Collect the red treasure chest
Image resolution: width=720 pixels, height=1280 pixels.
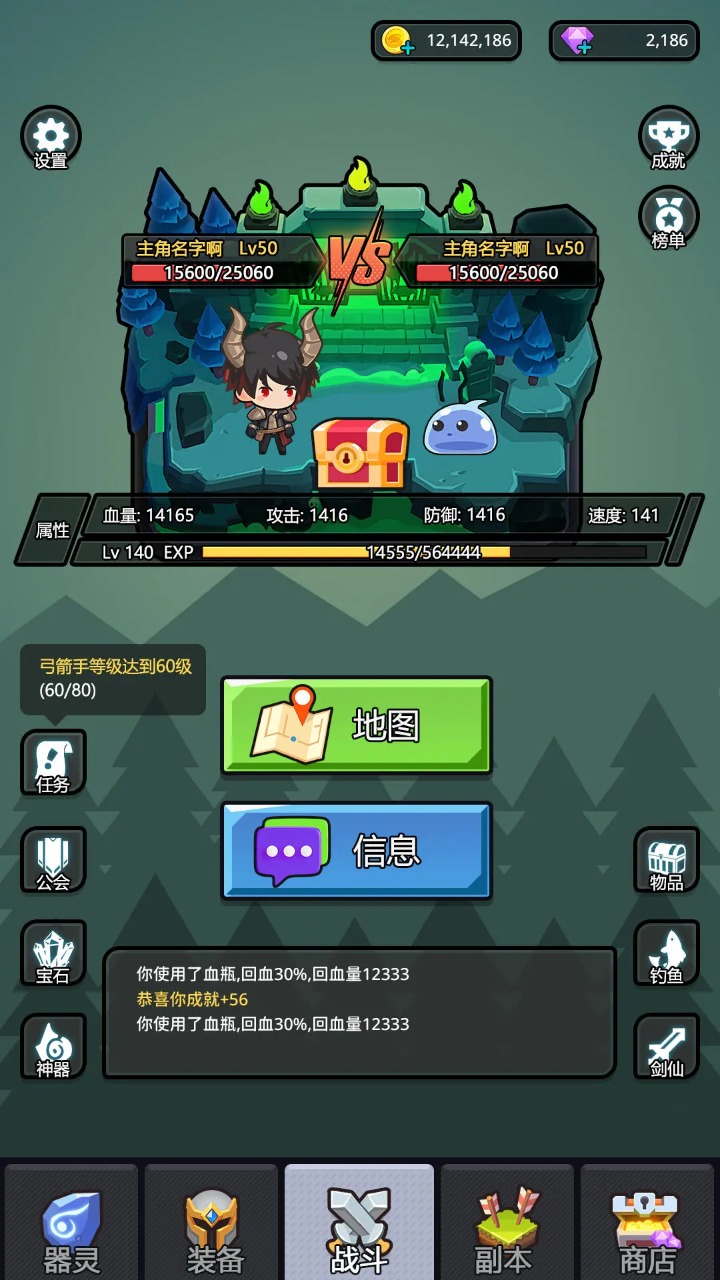[x=360, y=453]
